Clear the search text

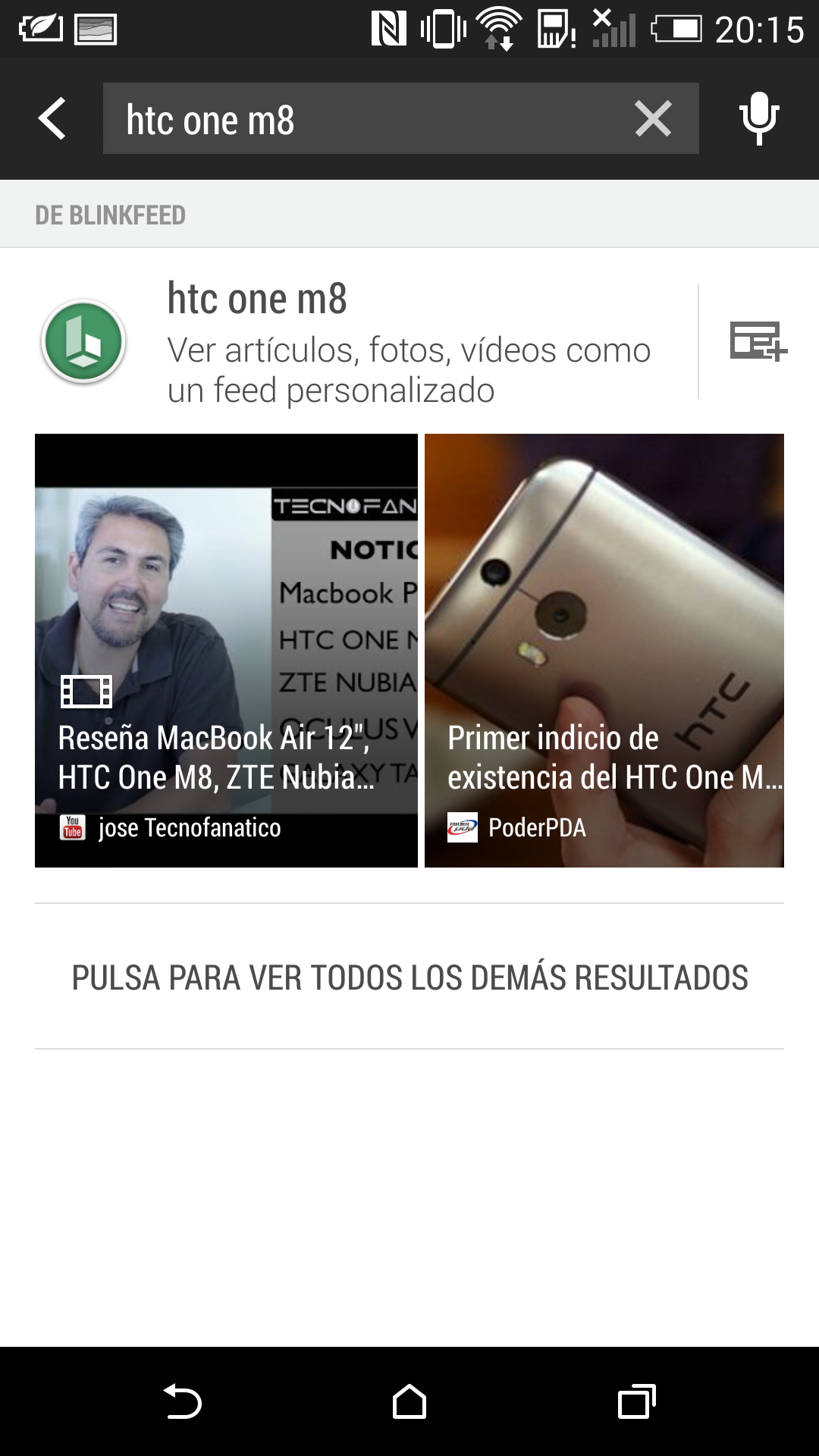pos(652,119)
